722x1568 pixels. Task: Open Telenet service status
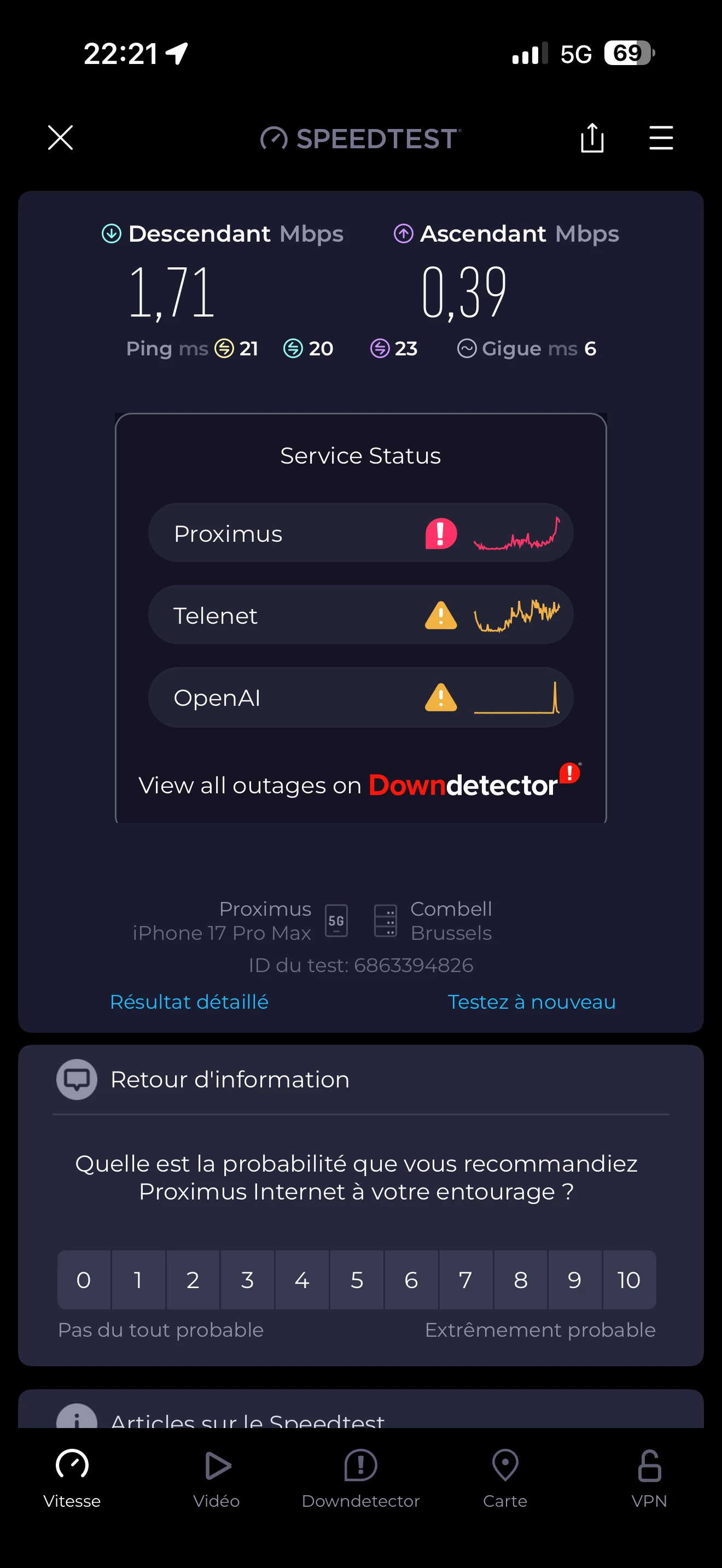(x=360, y=616)
